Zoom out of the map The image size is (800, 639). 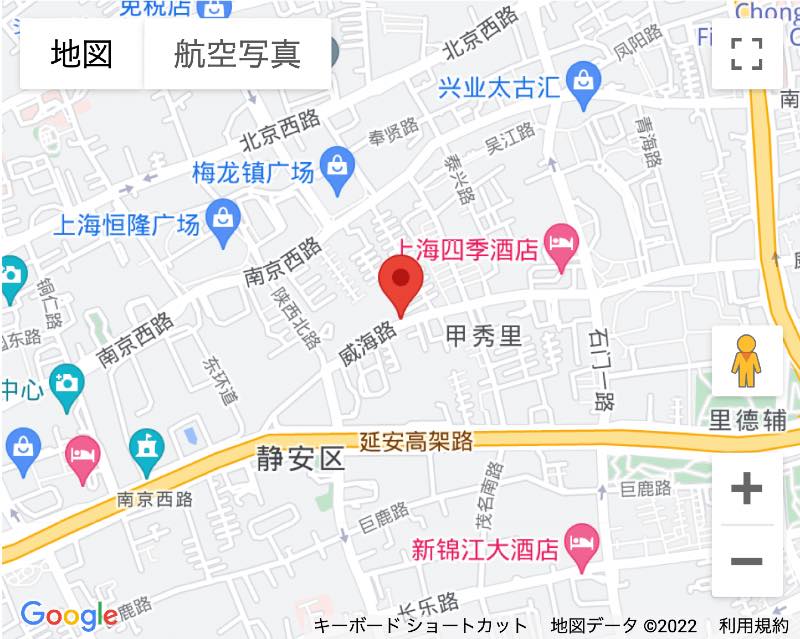point(746,561)
